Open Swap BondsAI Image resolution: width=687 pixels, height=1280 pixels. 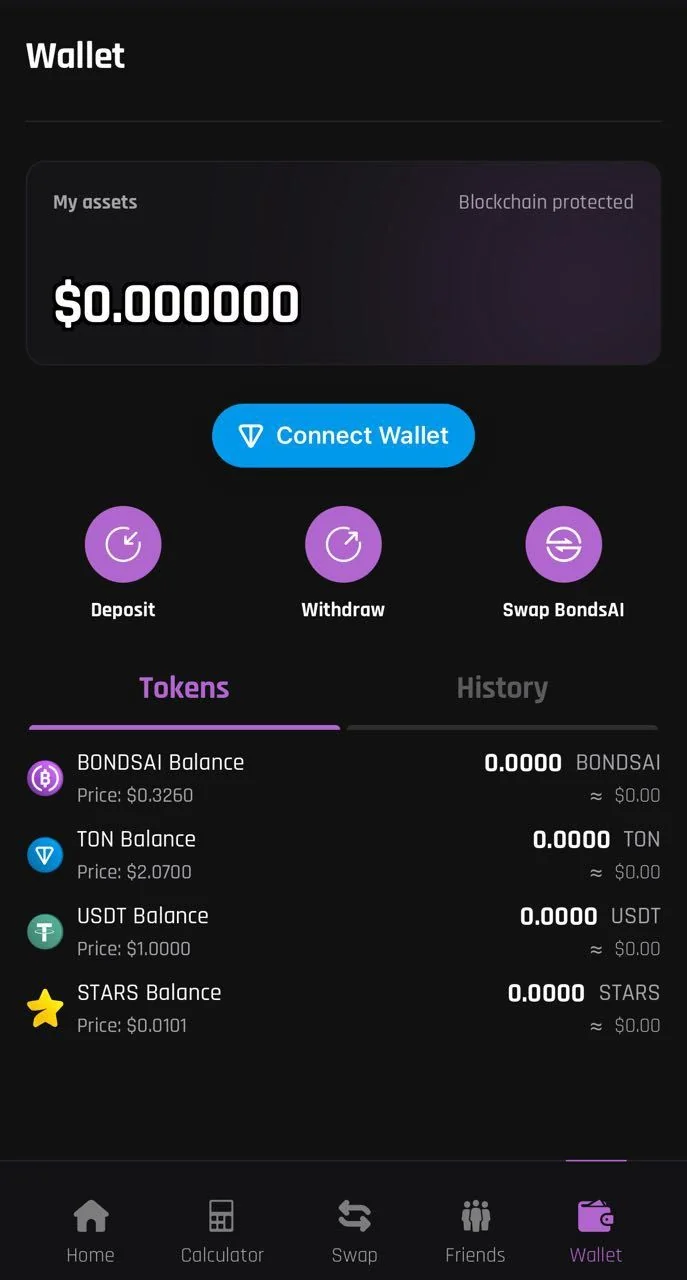point(563,562)
